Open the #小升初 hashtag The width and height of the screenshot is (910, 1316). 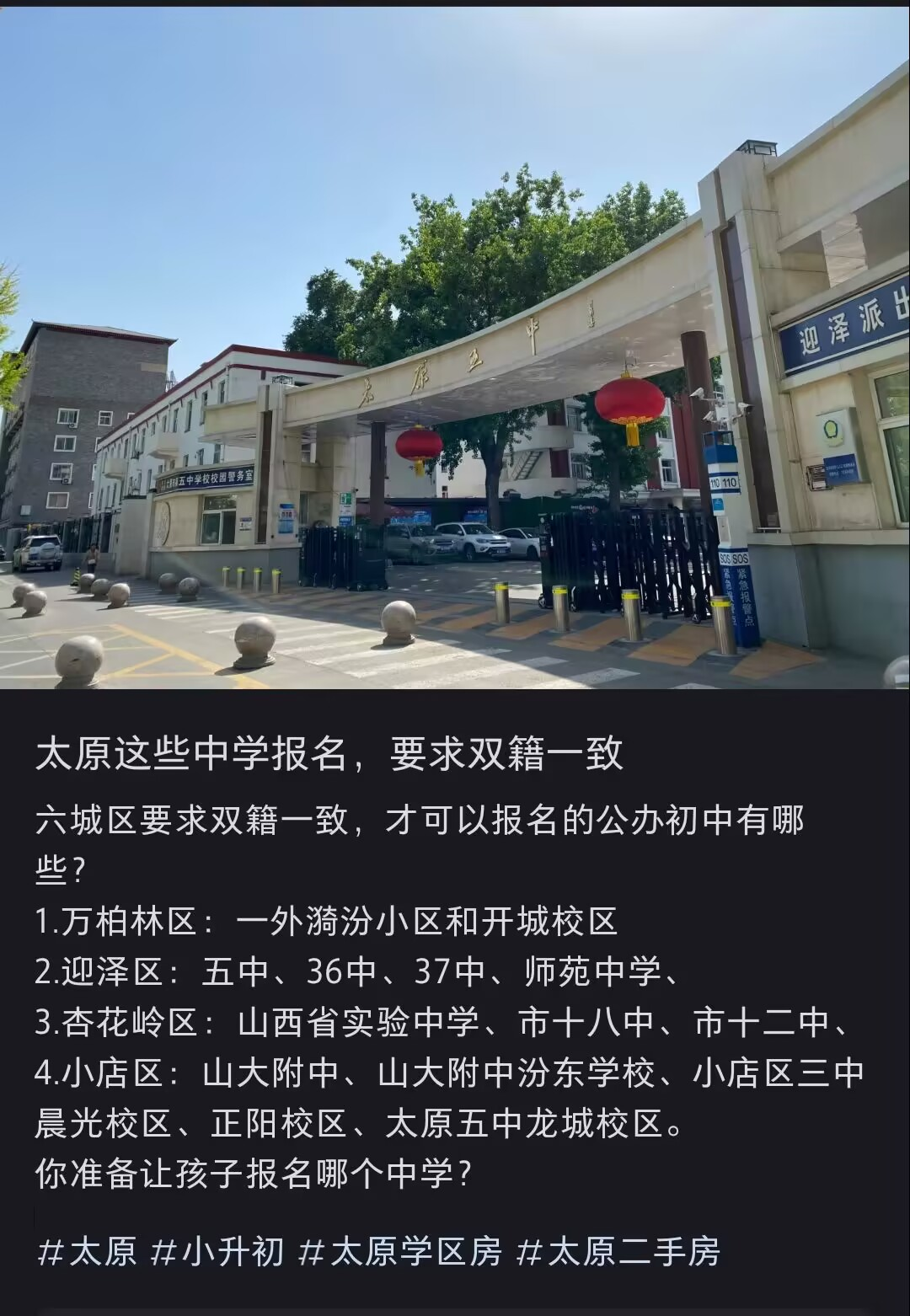coord(217,1252)
